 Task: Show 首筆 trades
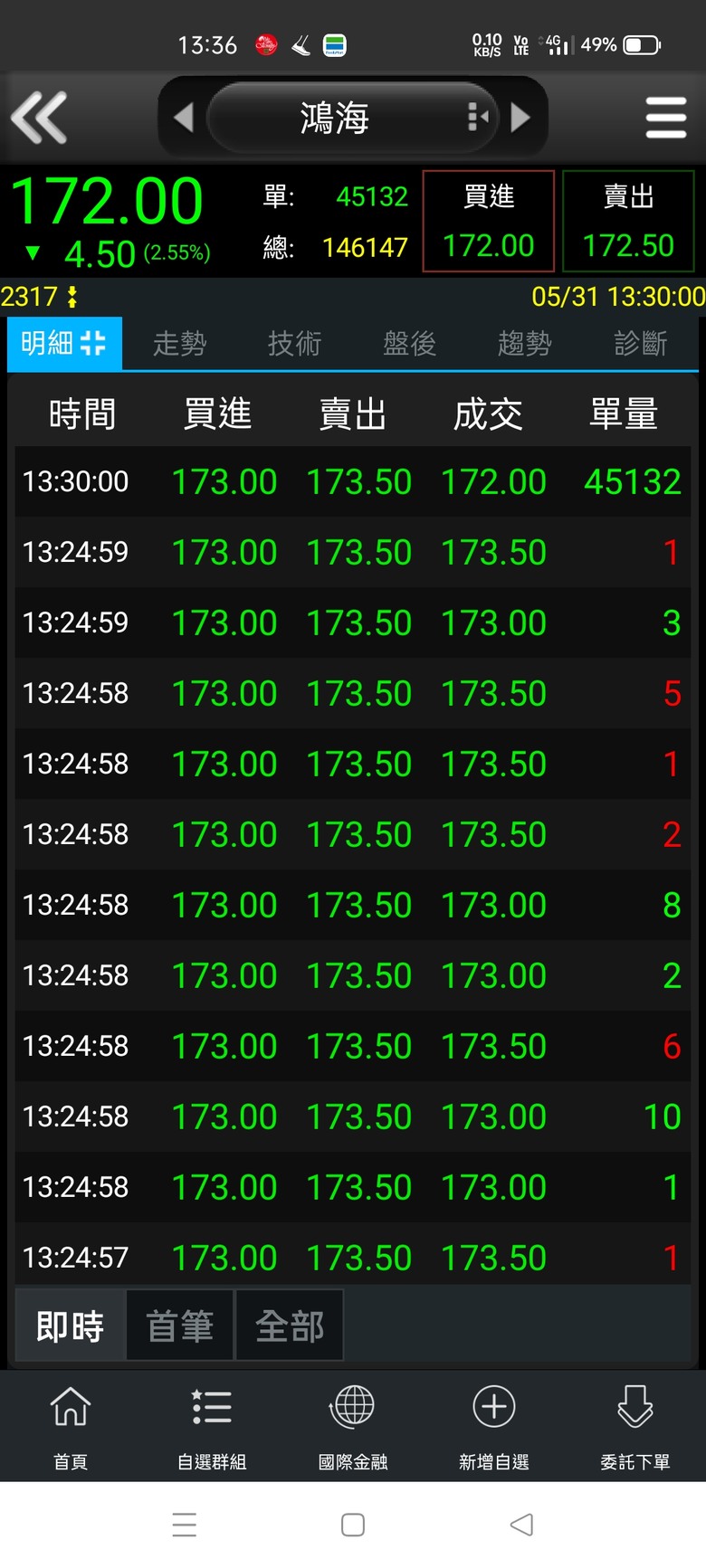180,1326
